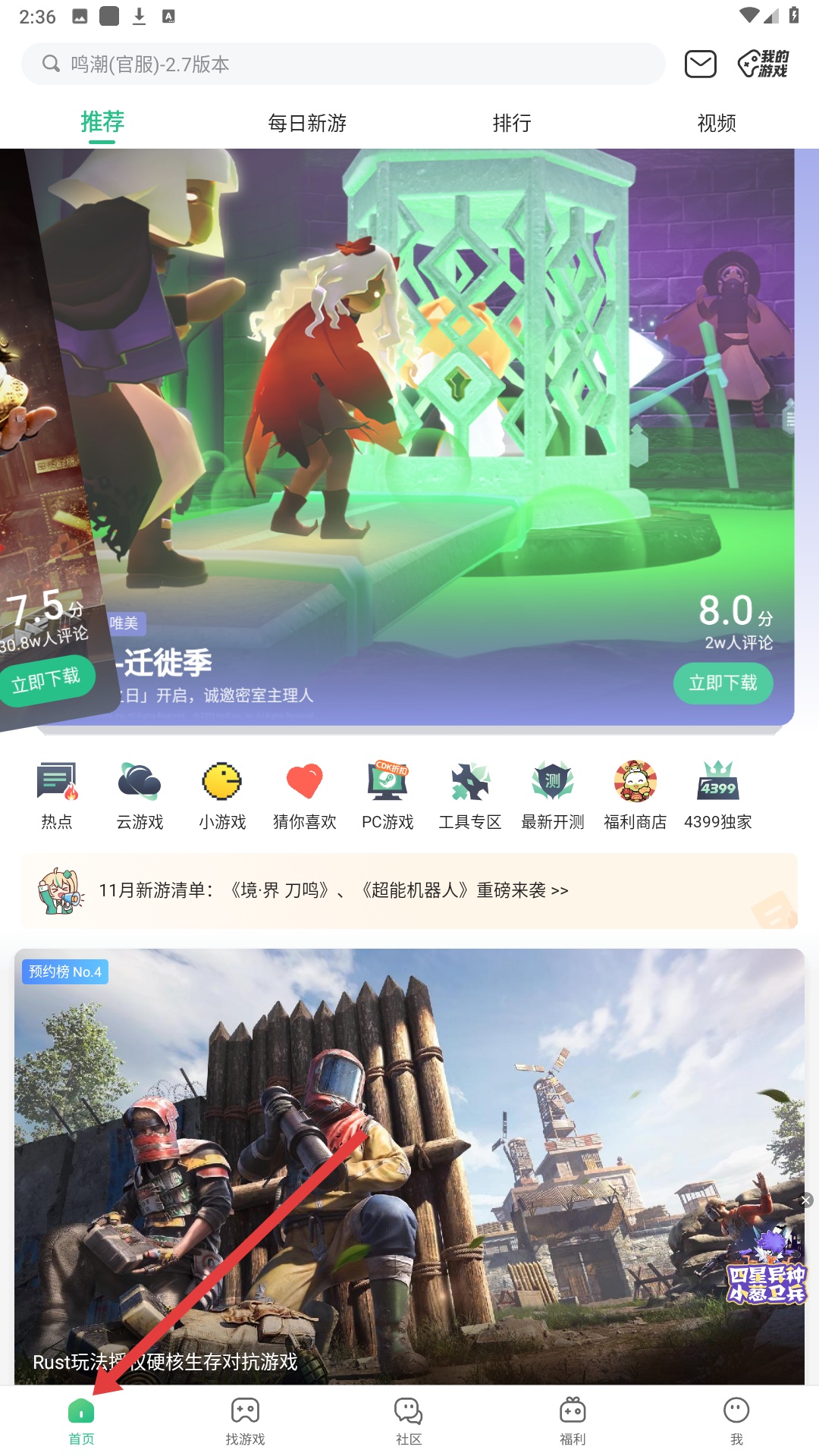819x1456 pixels.
Task: Open the search box for 鸣潮(官服)
Action: tap(341, 64)
